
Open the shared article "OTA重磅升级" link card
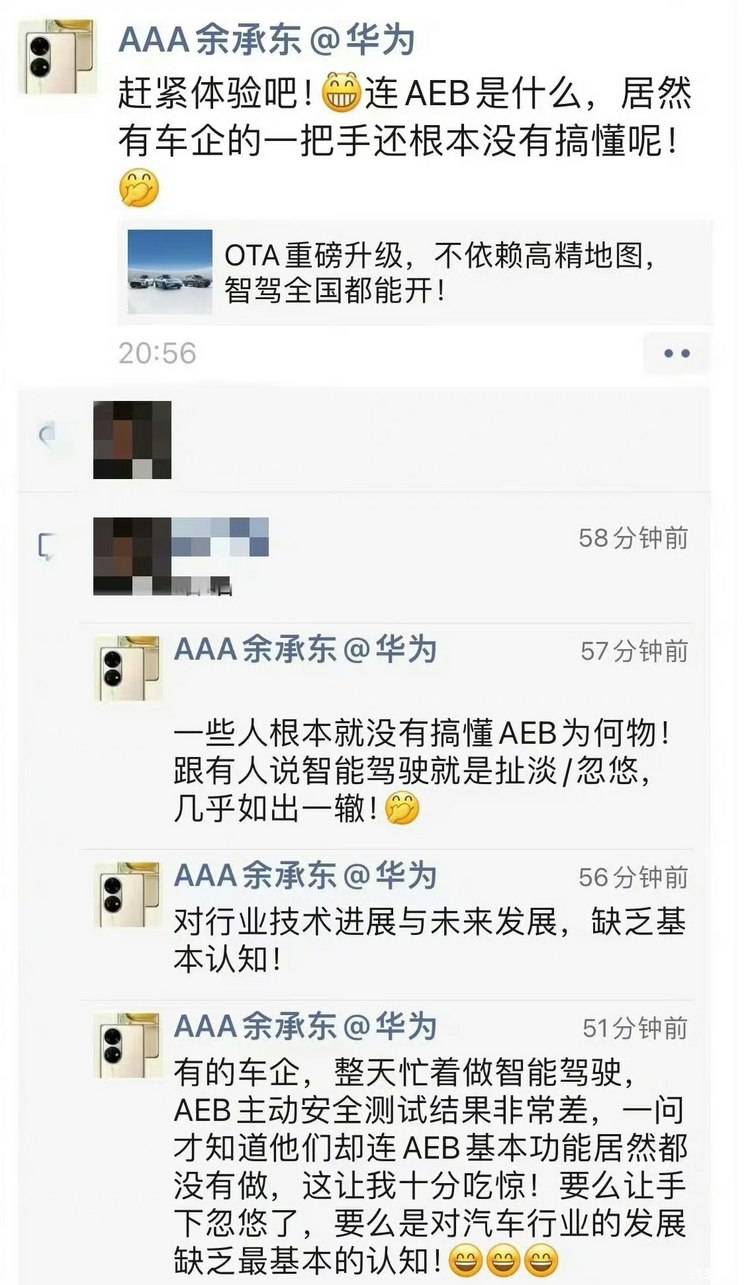414,272
